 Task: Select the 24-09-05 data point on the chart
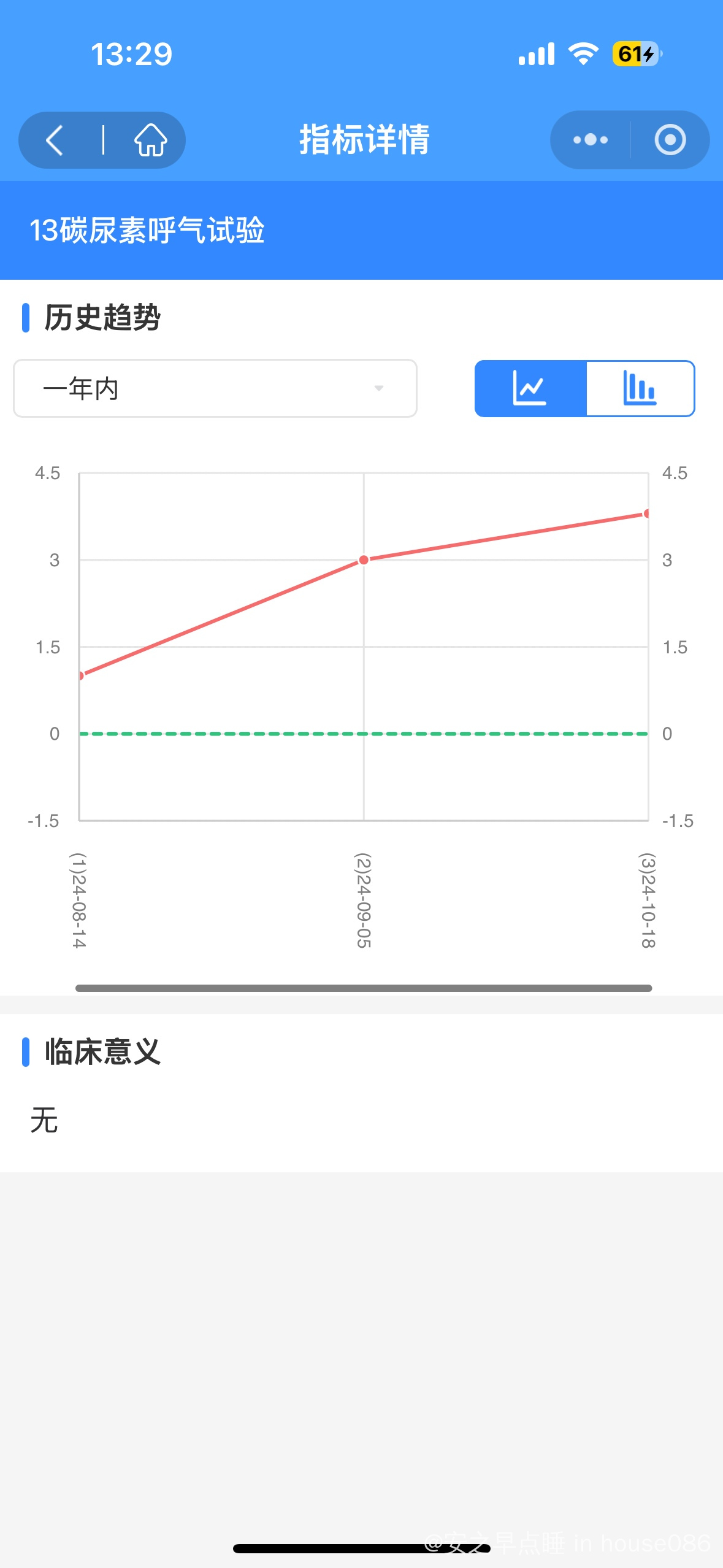364,559
